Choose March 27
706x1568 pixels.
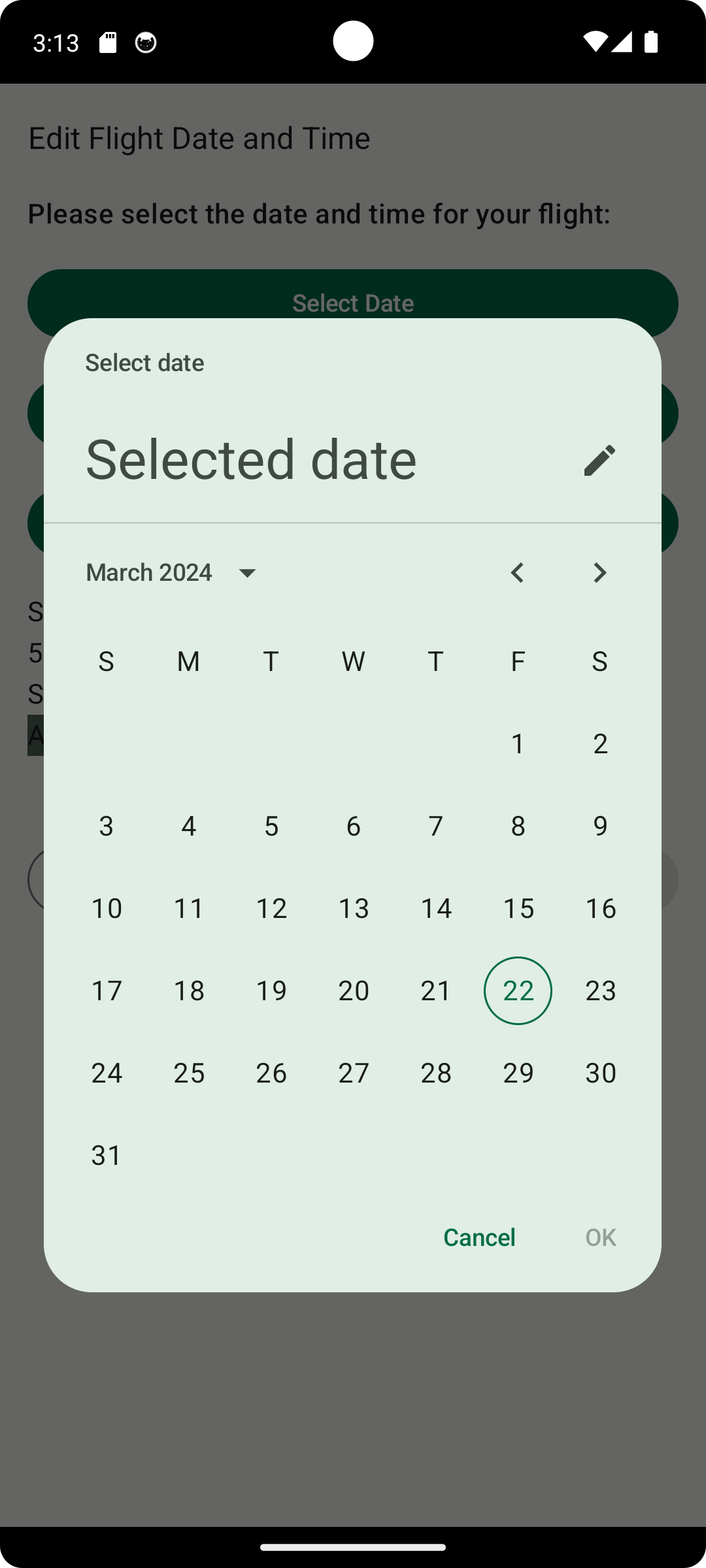click(x=354, y=1073)
